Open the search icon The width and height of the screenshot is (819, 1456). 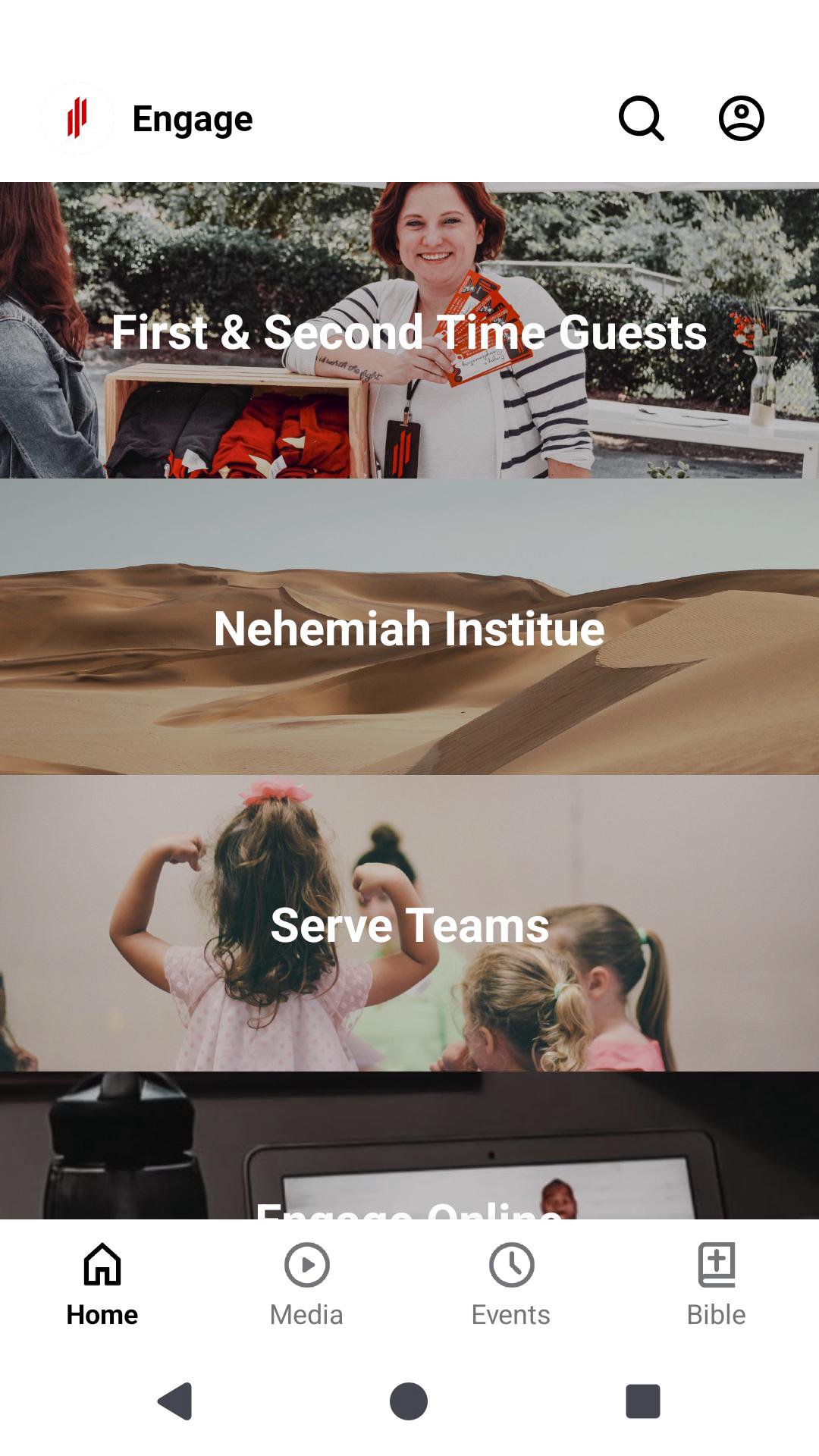(x=642, y=118)
